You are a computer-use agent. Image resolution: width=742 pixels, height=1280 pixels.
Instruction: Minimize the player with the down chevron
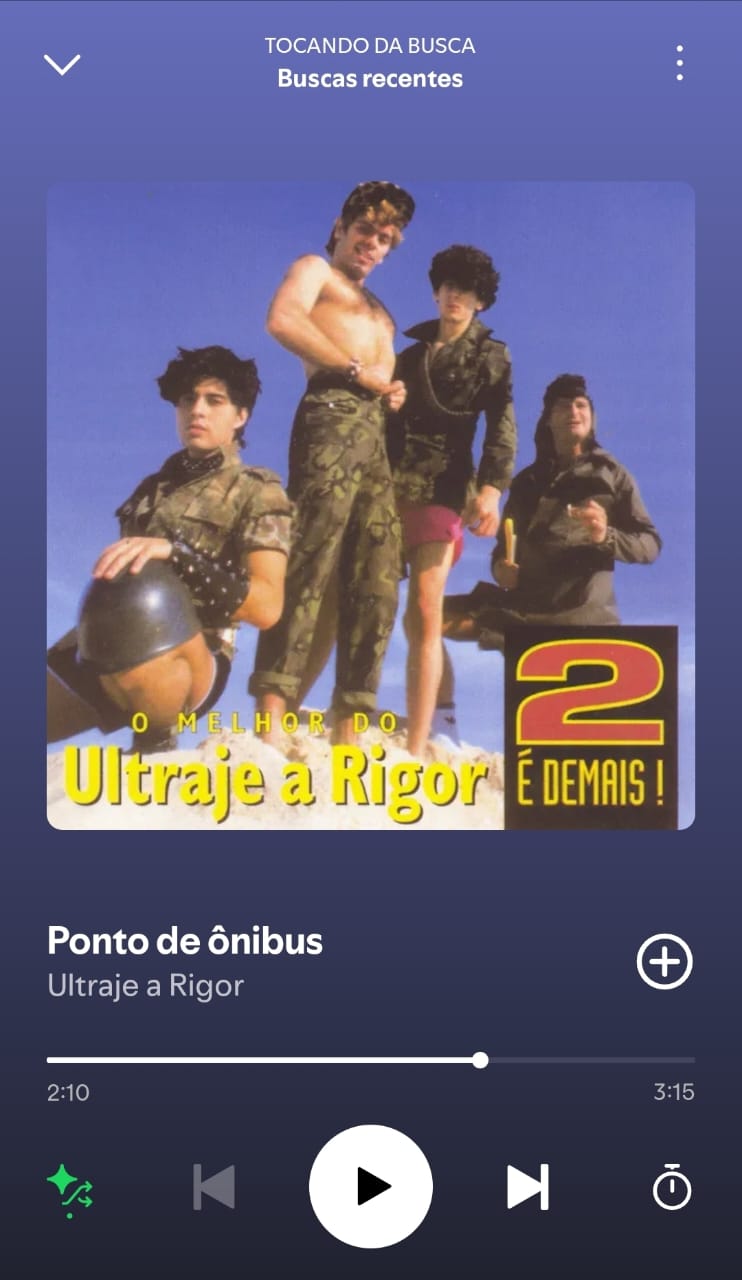coord(62,62)
